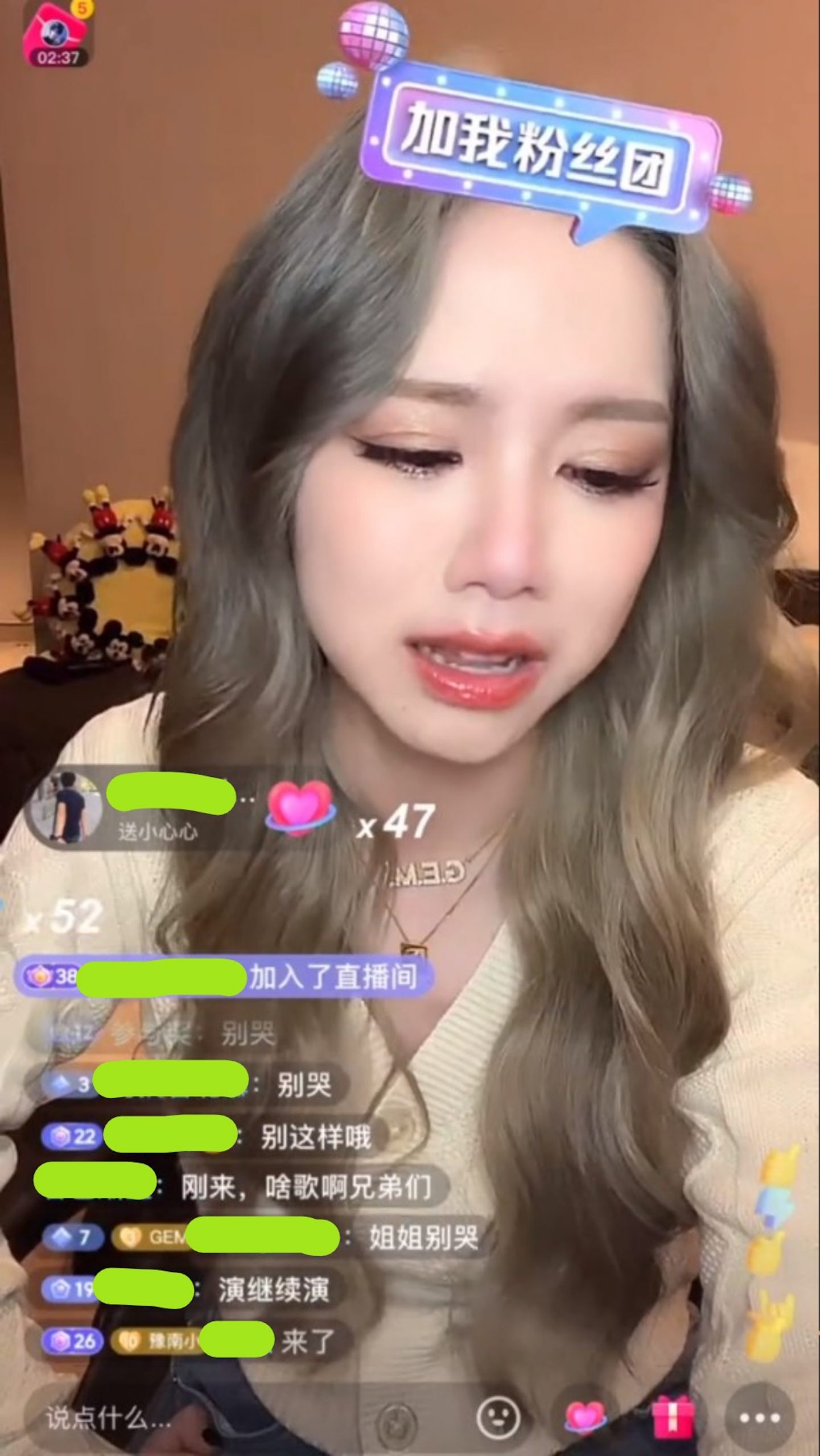
Task: Open the emoji picker next to the comment box
Action: point(497,1417)
